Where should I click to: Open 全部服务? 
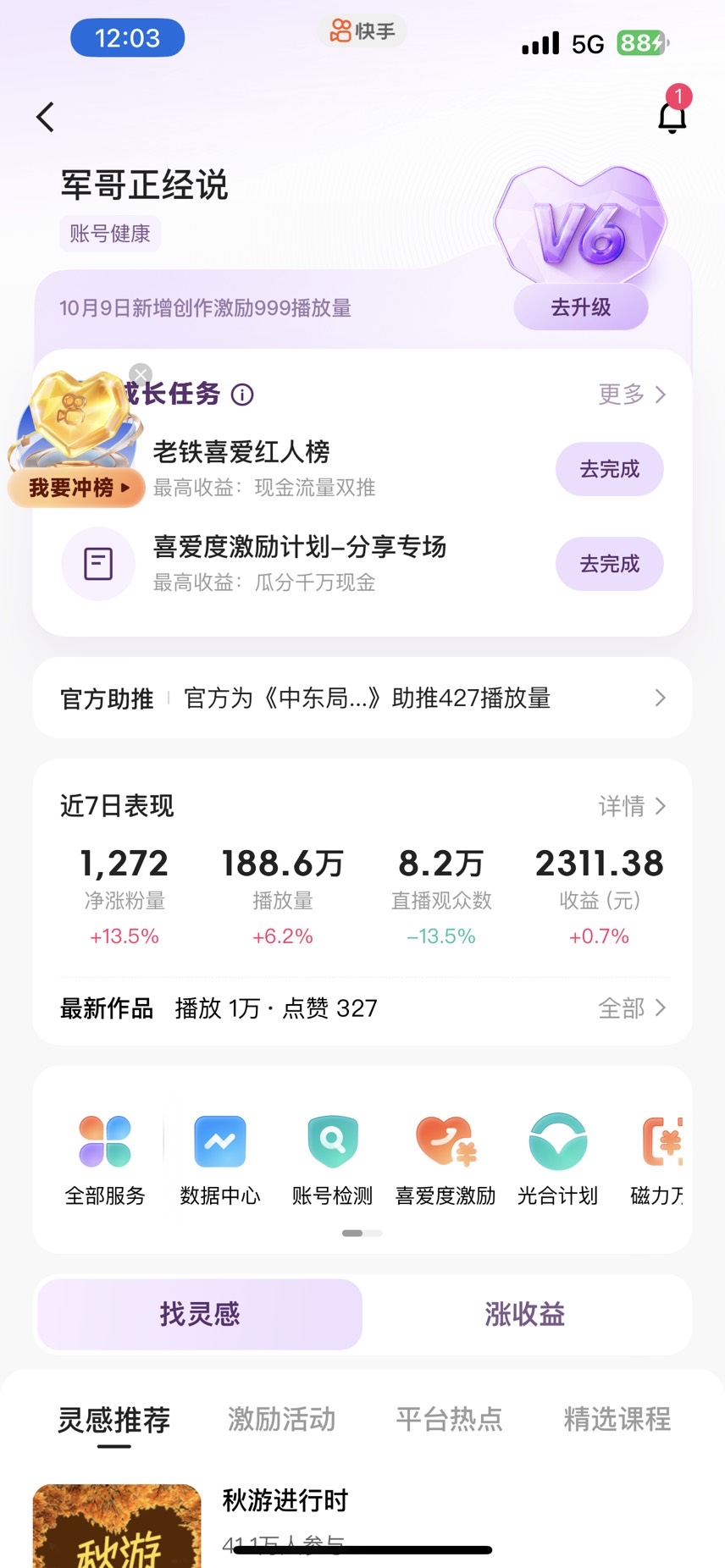(x=105, y=1158)
